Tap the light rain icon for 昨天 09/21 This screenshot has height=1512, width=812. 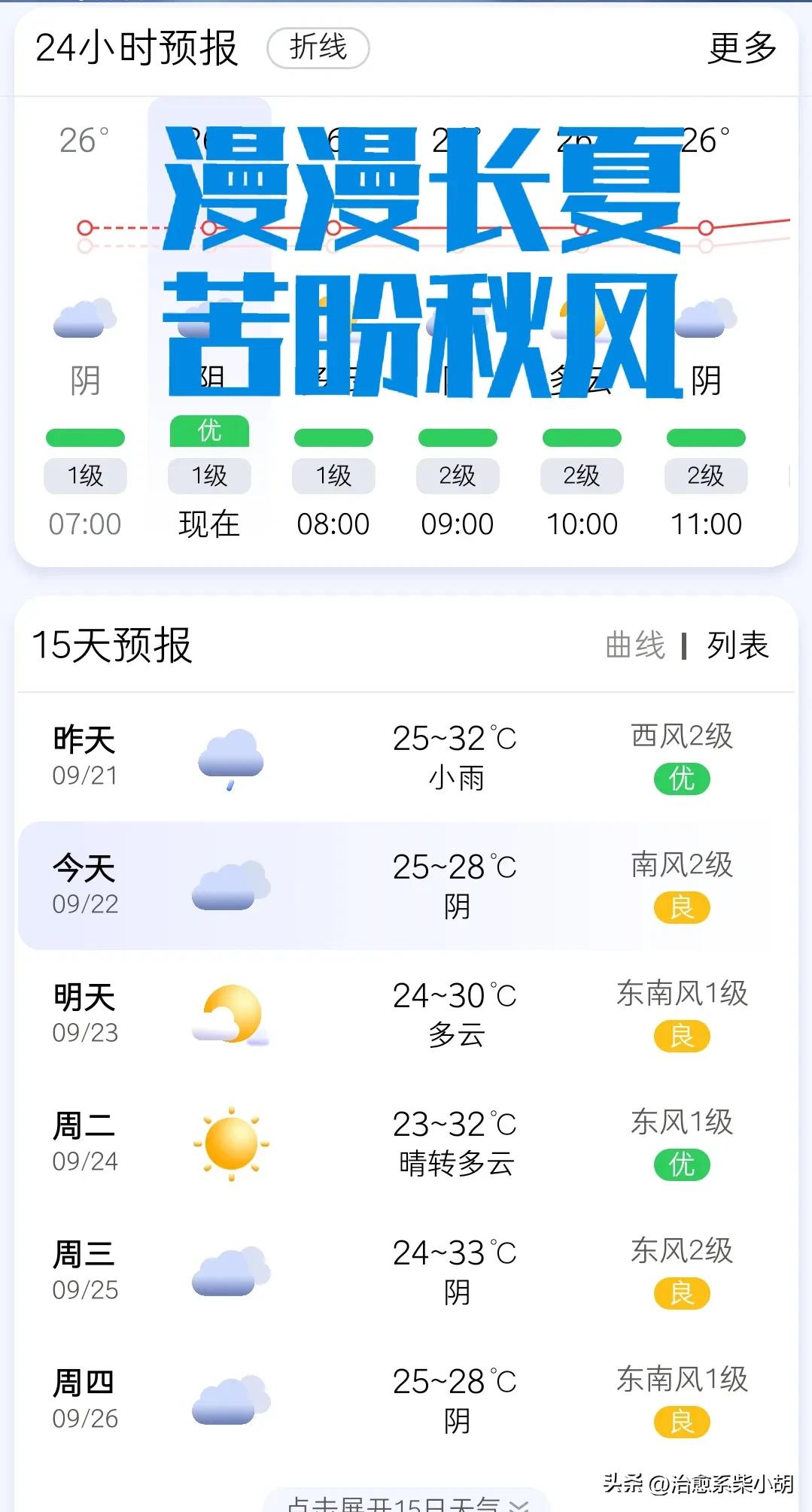click(230, 759)
